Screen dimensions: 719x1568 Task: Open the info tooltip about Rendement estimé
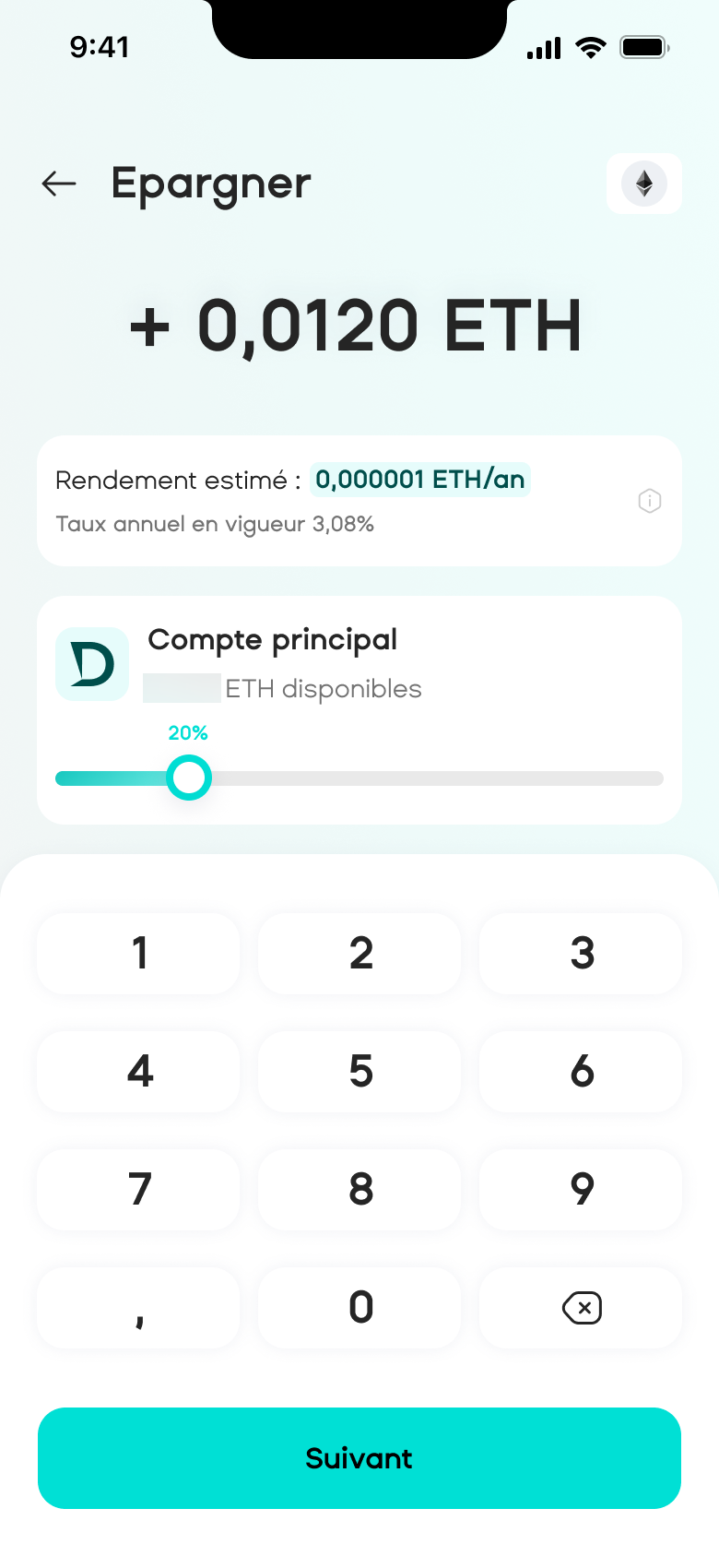650,501
